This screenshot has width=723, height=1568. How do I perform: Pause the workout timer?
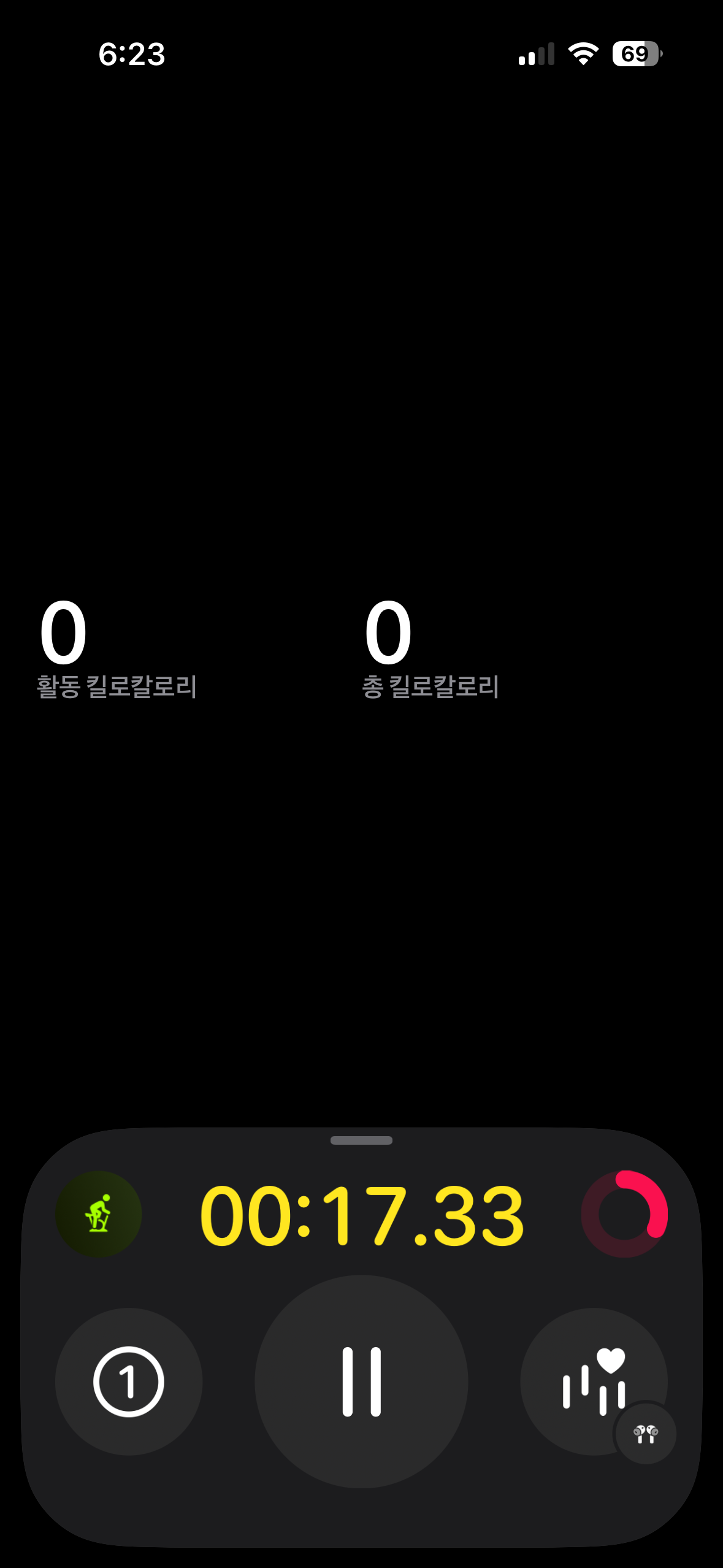pyautogui.click(x=361, y=1382)
